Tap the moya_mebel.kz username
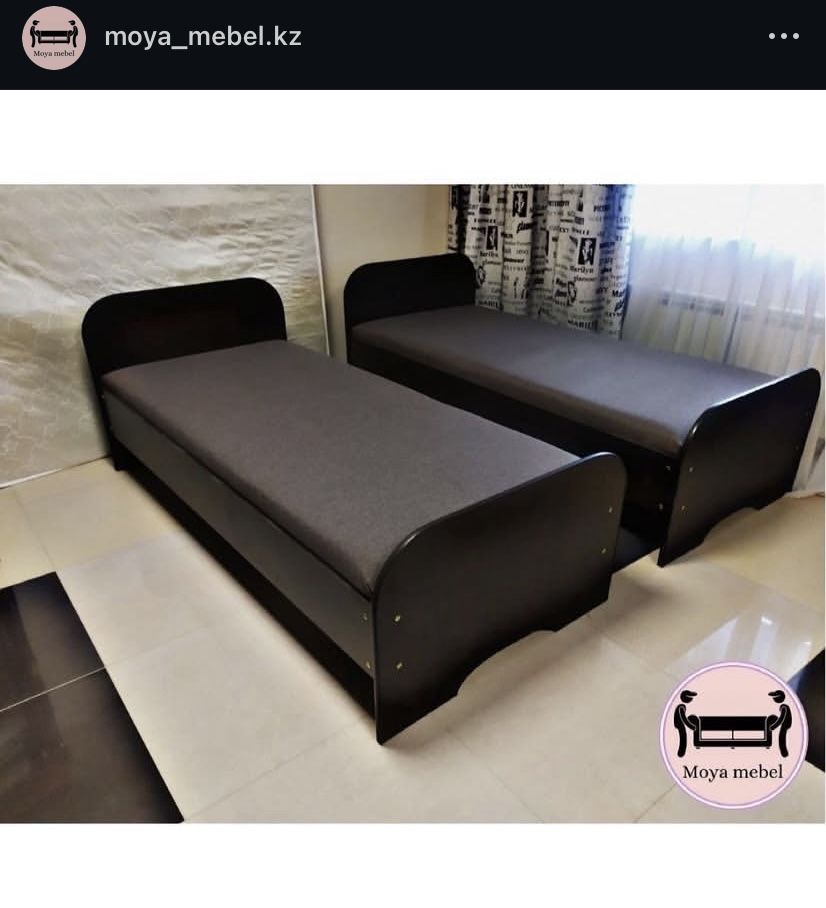The width and height of the screenshot is (826, 908). click(x=203, y=37)
